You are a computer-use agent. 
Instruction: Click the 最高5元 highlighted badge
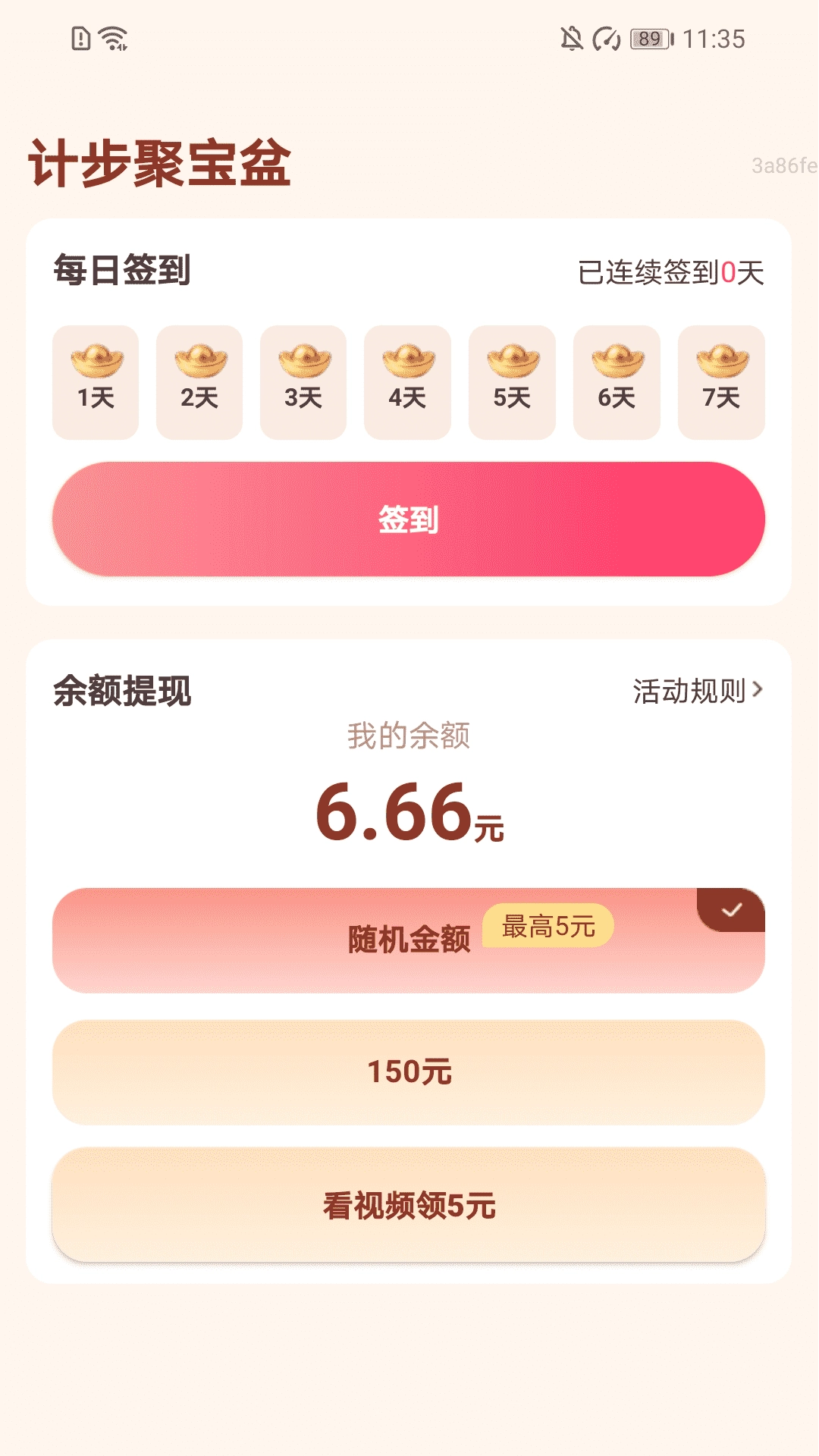(x=550, y=927)
